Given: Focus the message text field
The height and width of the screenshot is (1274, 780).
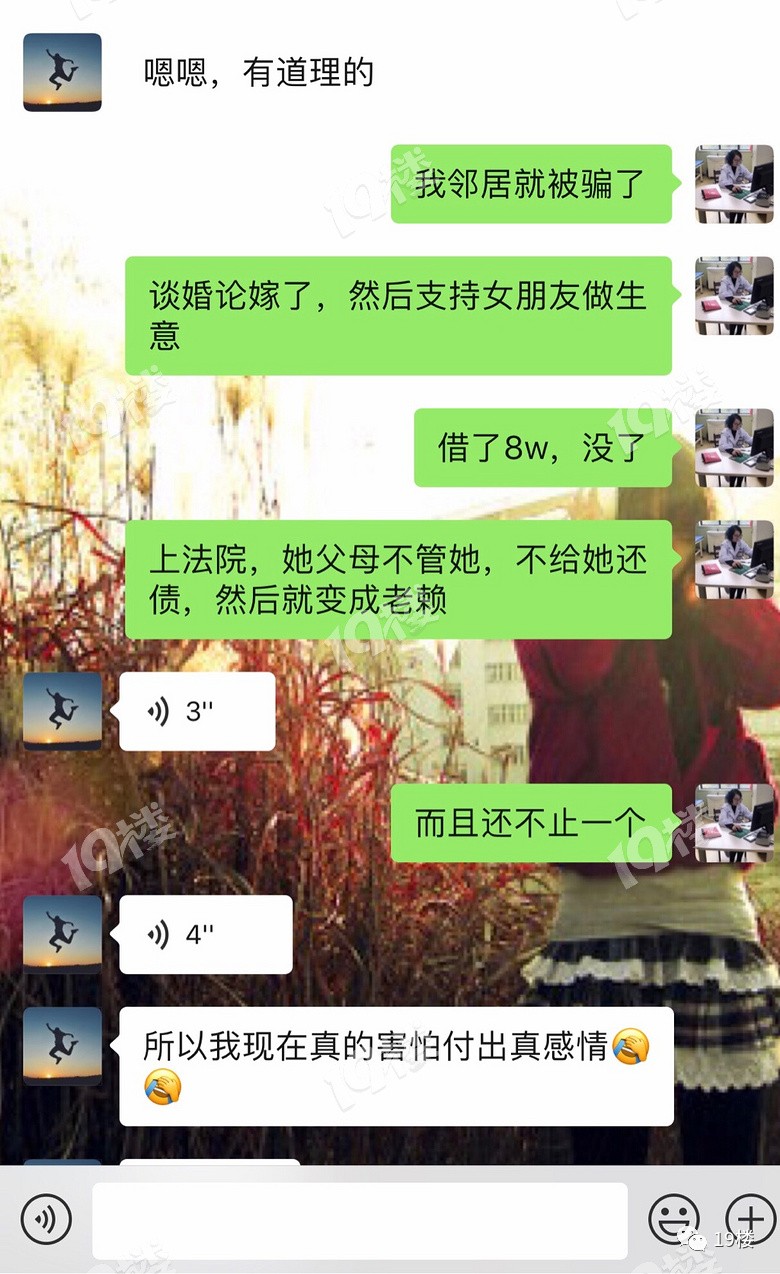Looking at the screenshot, I should click(359, 1220).
